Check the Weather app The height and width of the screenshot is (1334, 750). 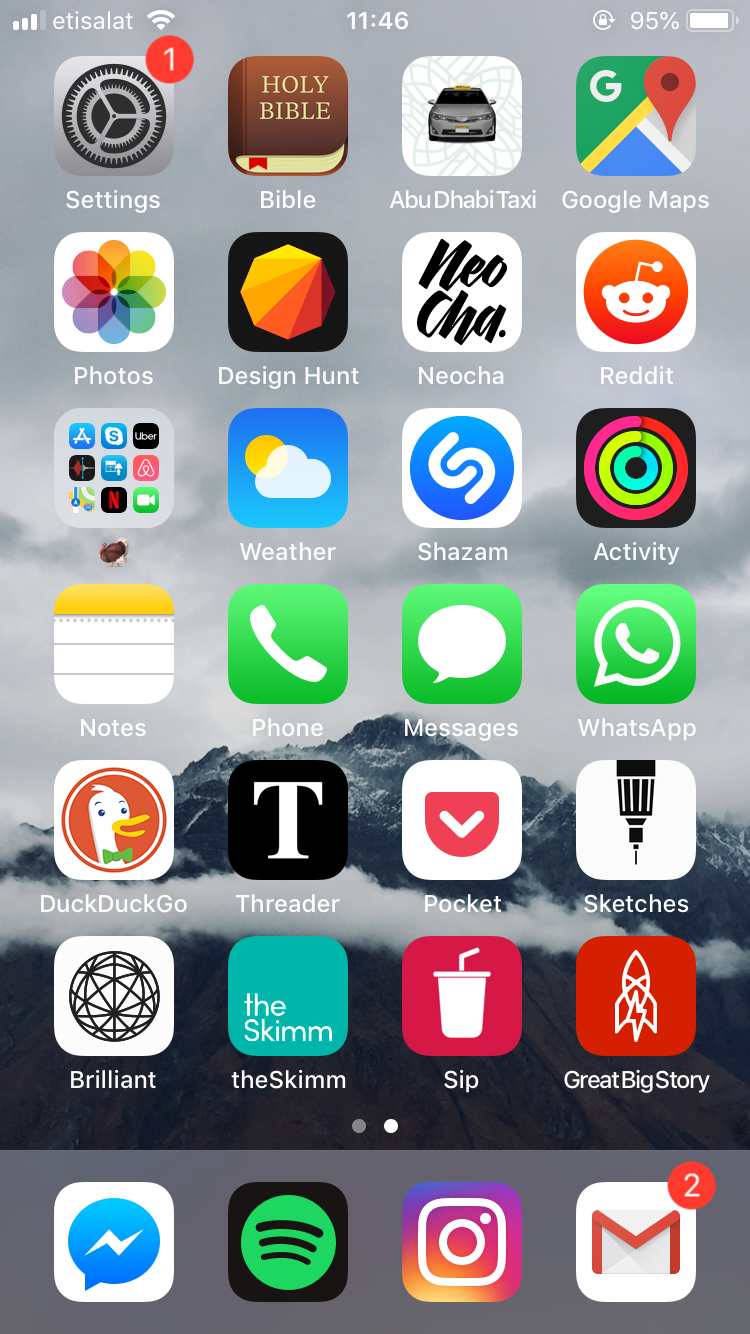tap(288, 468)
